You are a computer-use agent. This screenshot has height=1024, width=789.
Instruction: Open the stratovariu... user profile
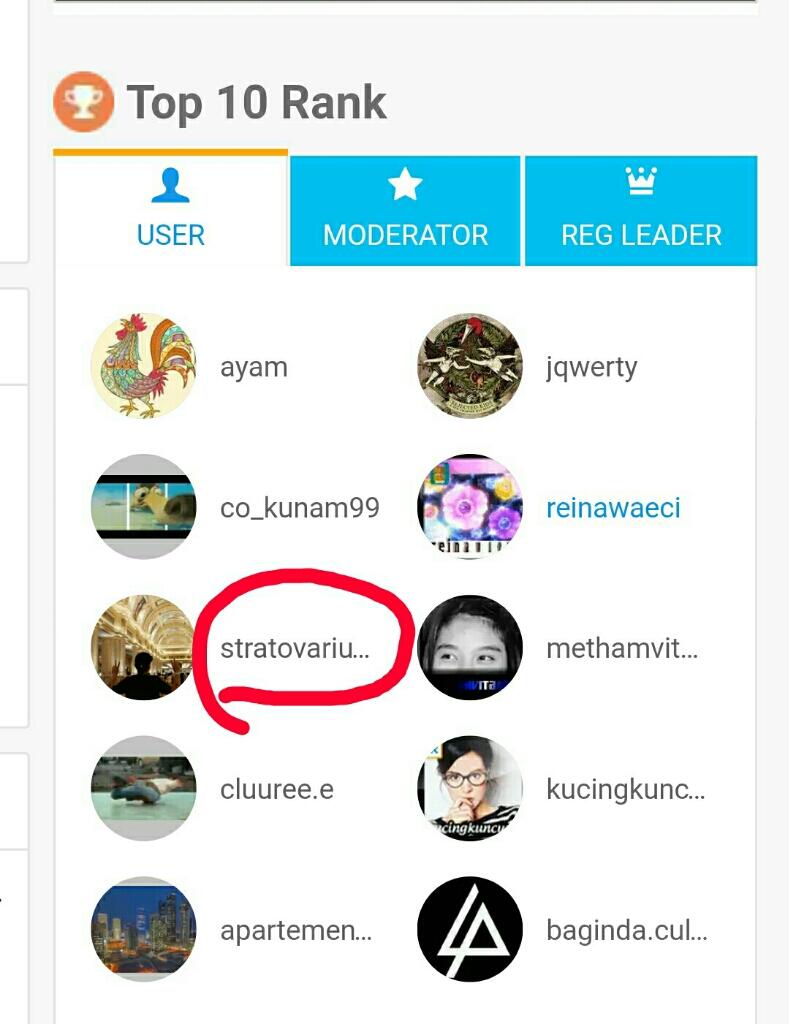tap(294, 648)
